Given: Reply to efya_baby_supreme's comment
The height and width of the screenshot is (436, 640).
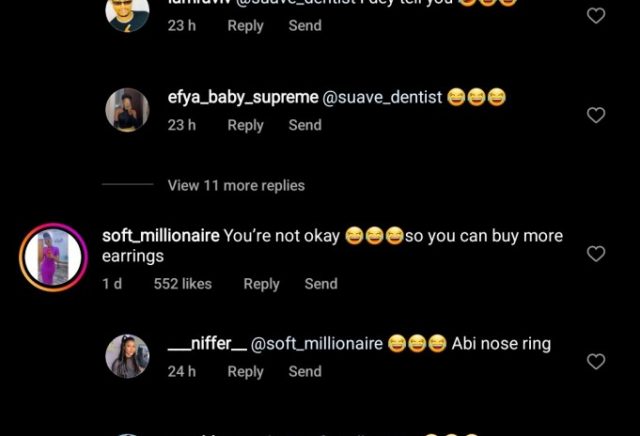Looking at the screenshot, I should click(245, 125).
